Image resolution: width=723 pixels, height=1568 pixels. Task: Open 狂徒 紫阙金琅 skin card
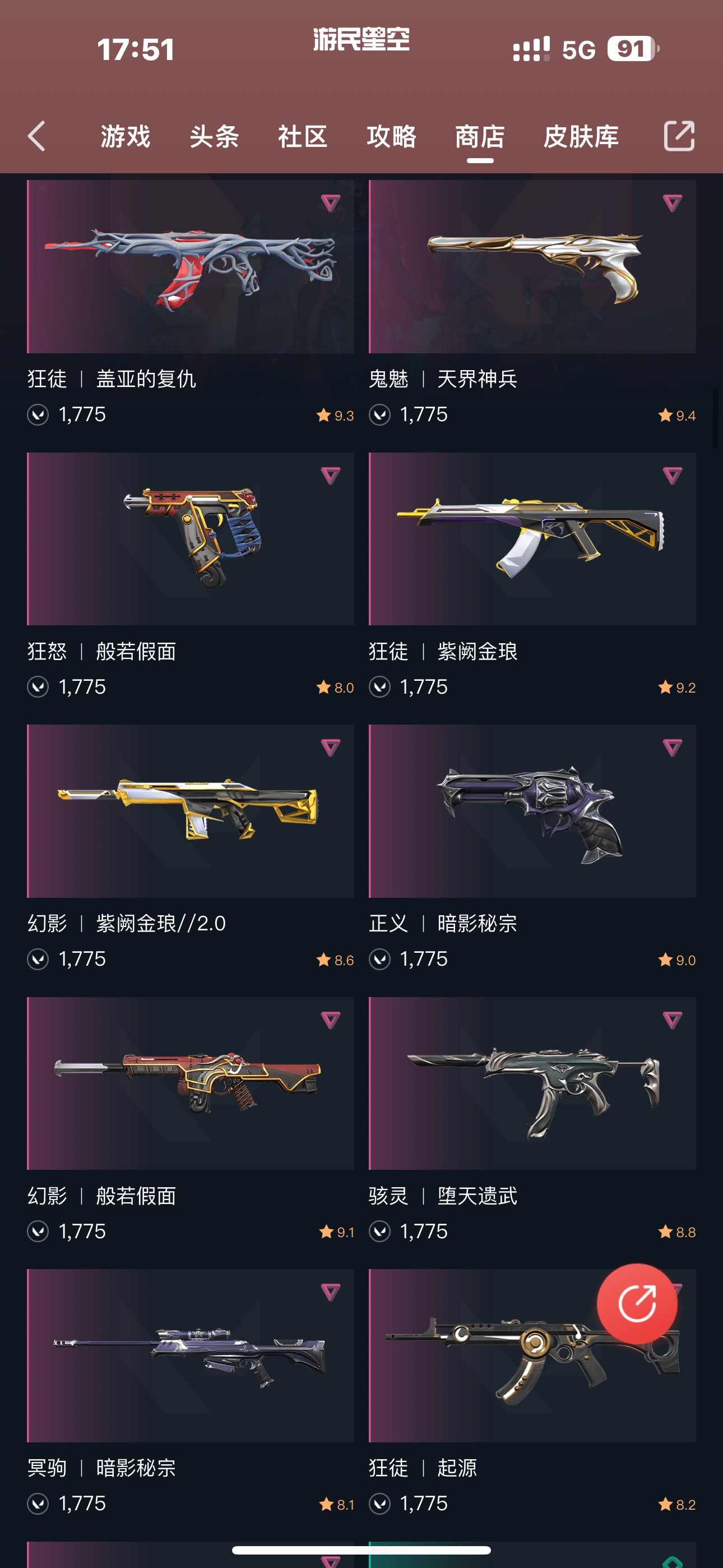coord(532,539)
